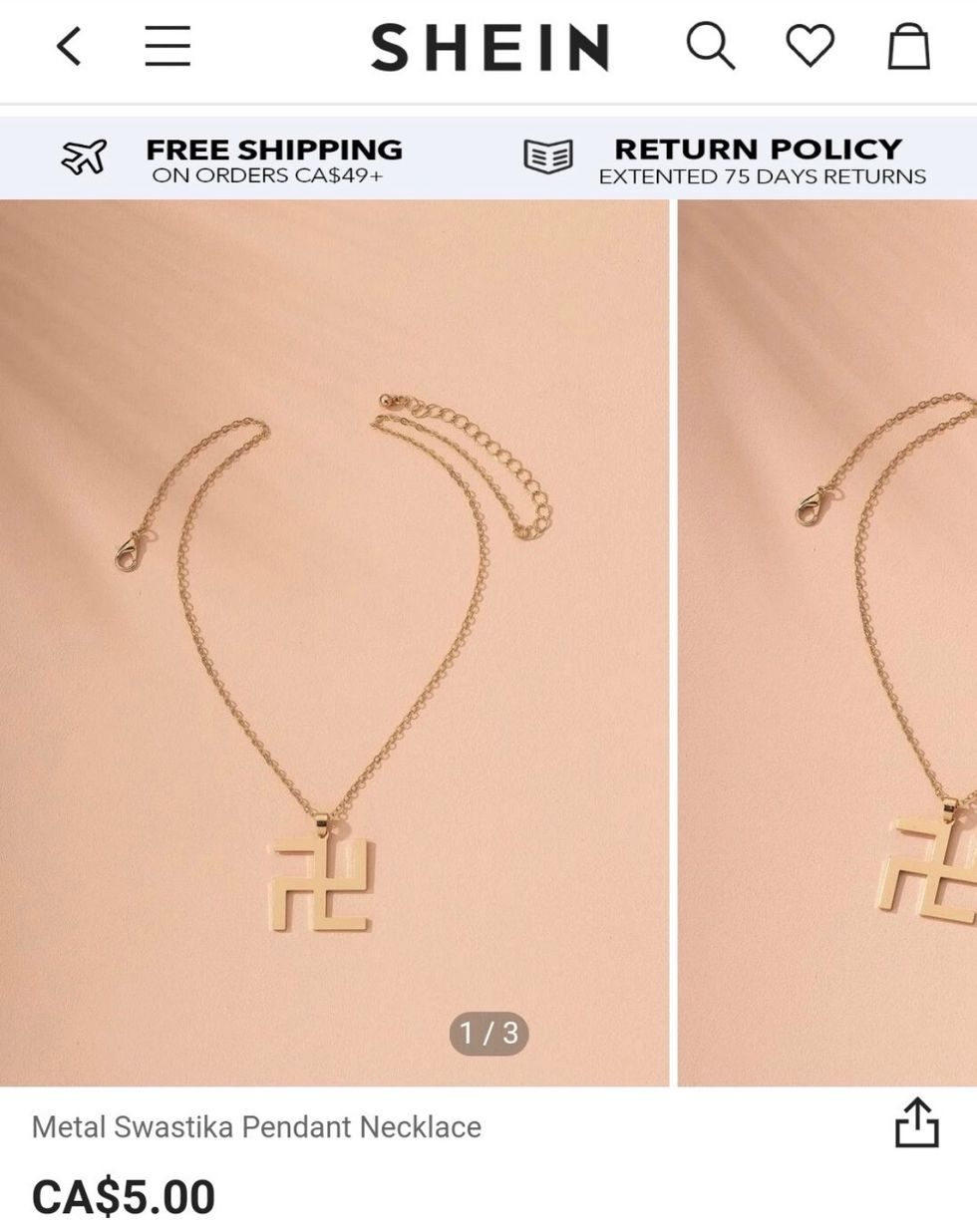The image size is (977, 1232).
Task: Open the shopping bag
Action: coord(908,47)
